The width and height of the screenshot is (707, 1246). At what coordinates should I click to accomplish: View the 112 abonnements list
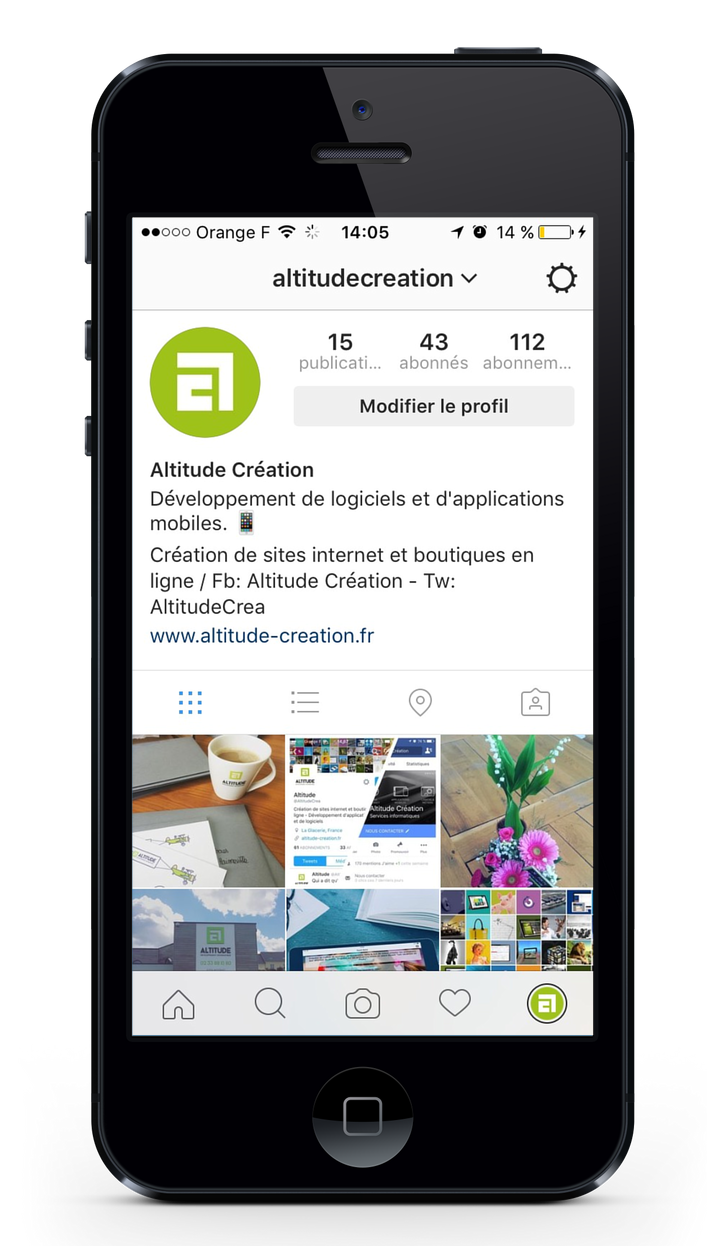527,352
